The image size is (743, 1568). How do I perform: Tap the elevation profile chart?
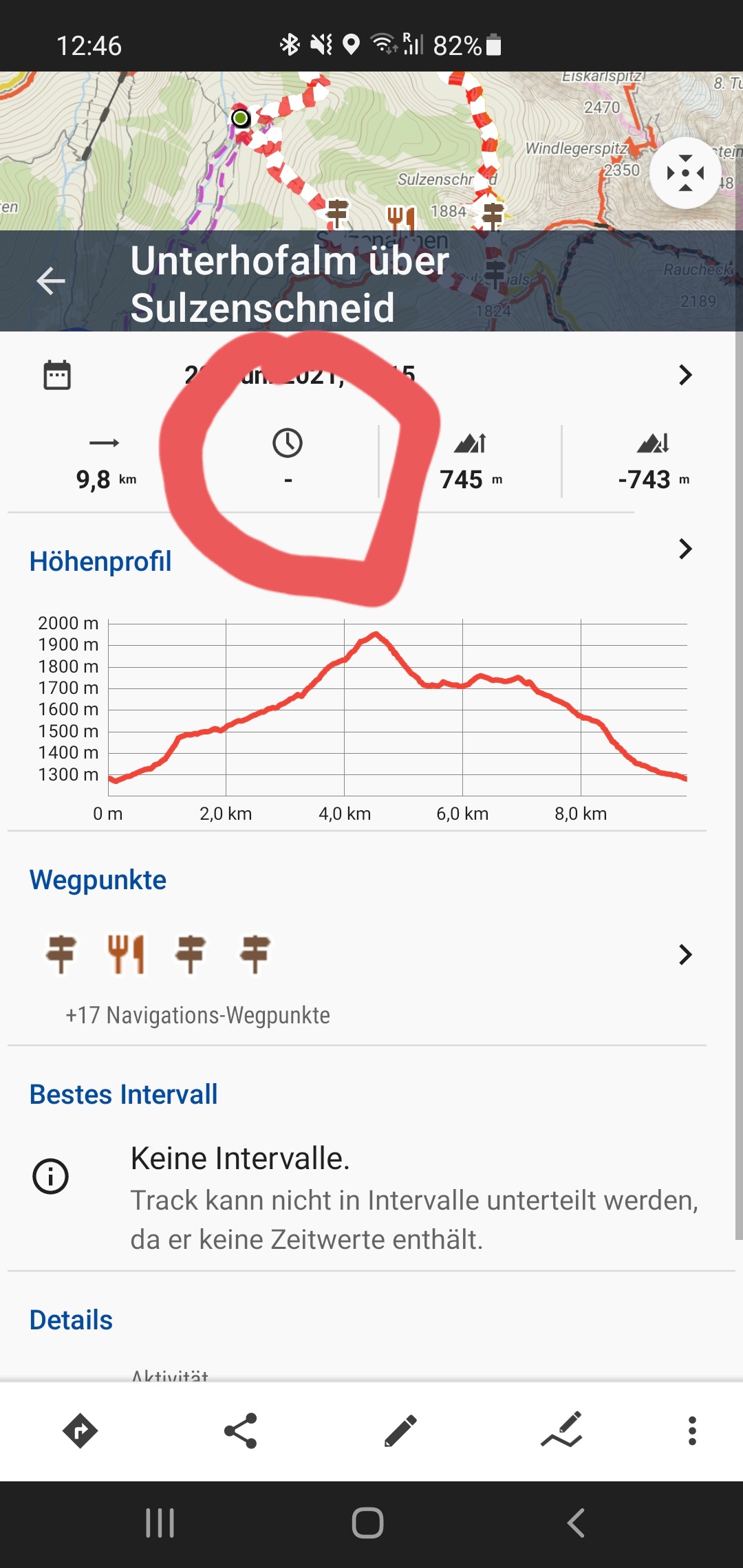398,708
